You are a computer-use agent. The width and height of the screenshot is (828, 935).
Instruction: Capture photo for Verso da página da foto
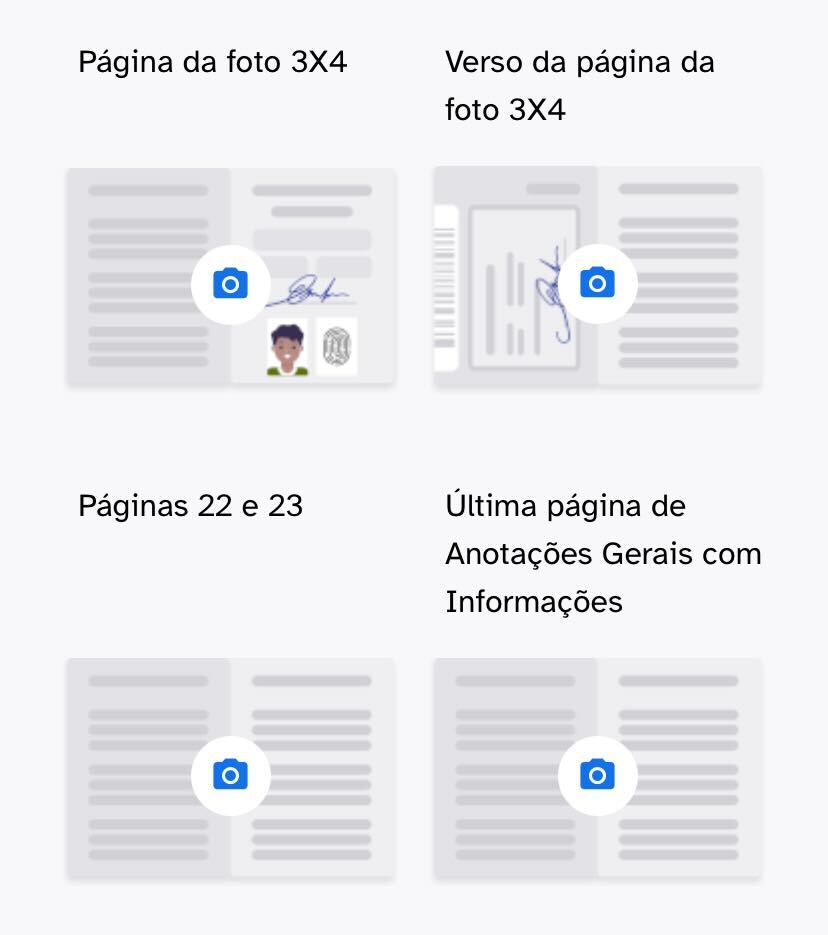[597, 284]
